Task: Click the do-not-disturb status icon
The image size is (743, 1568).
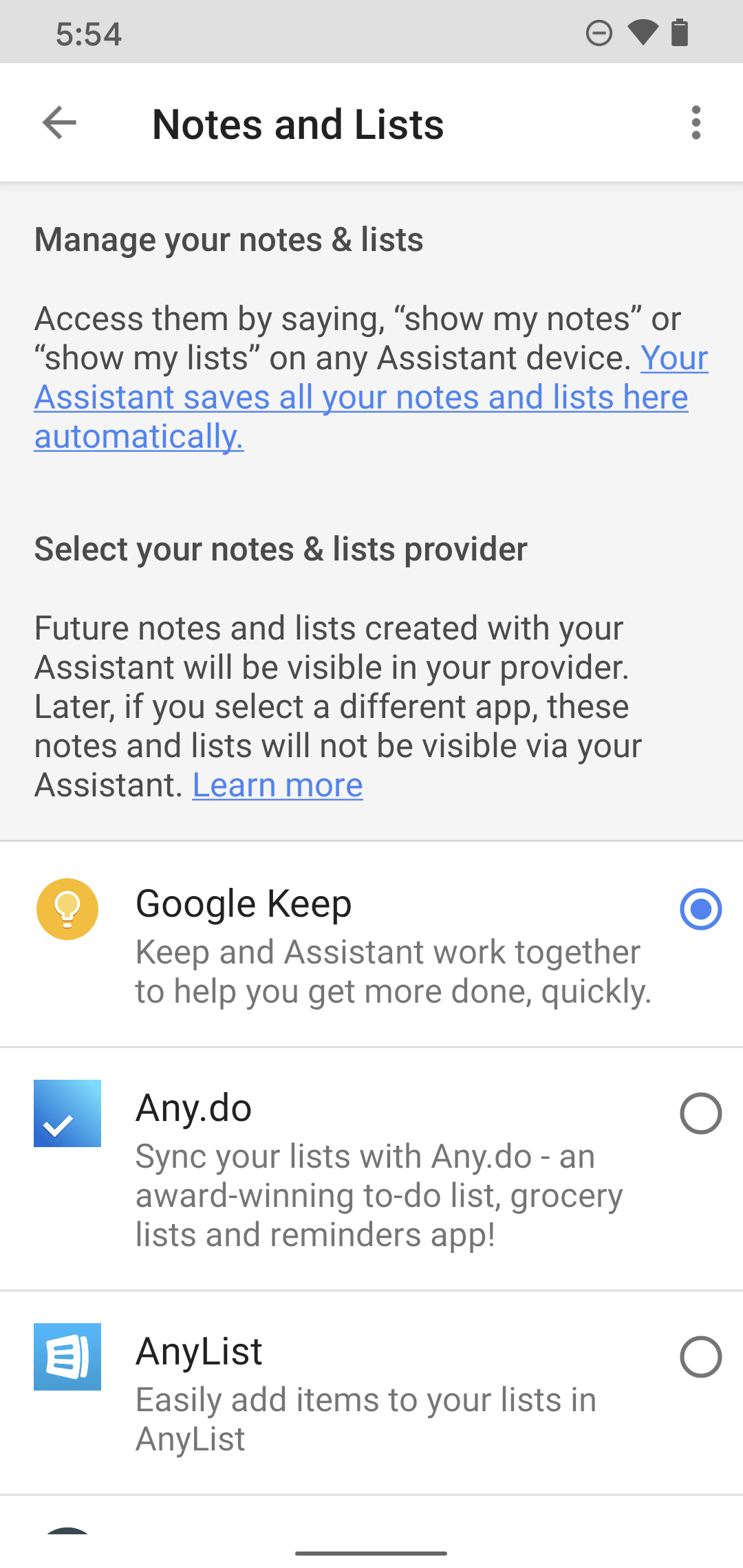Action: click(599, 32)
